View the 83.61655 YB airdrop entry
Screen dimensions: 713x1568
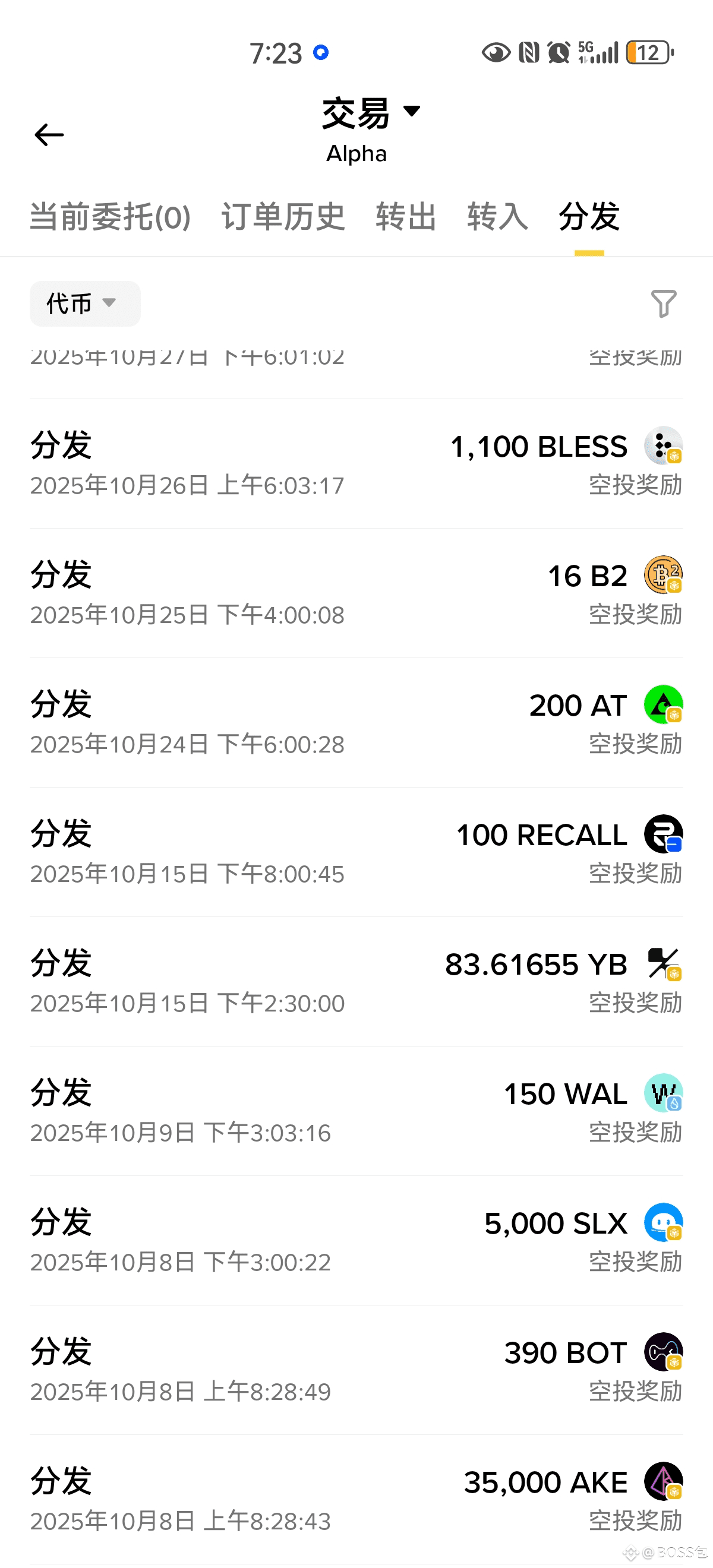356,982
